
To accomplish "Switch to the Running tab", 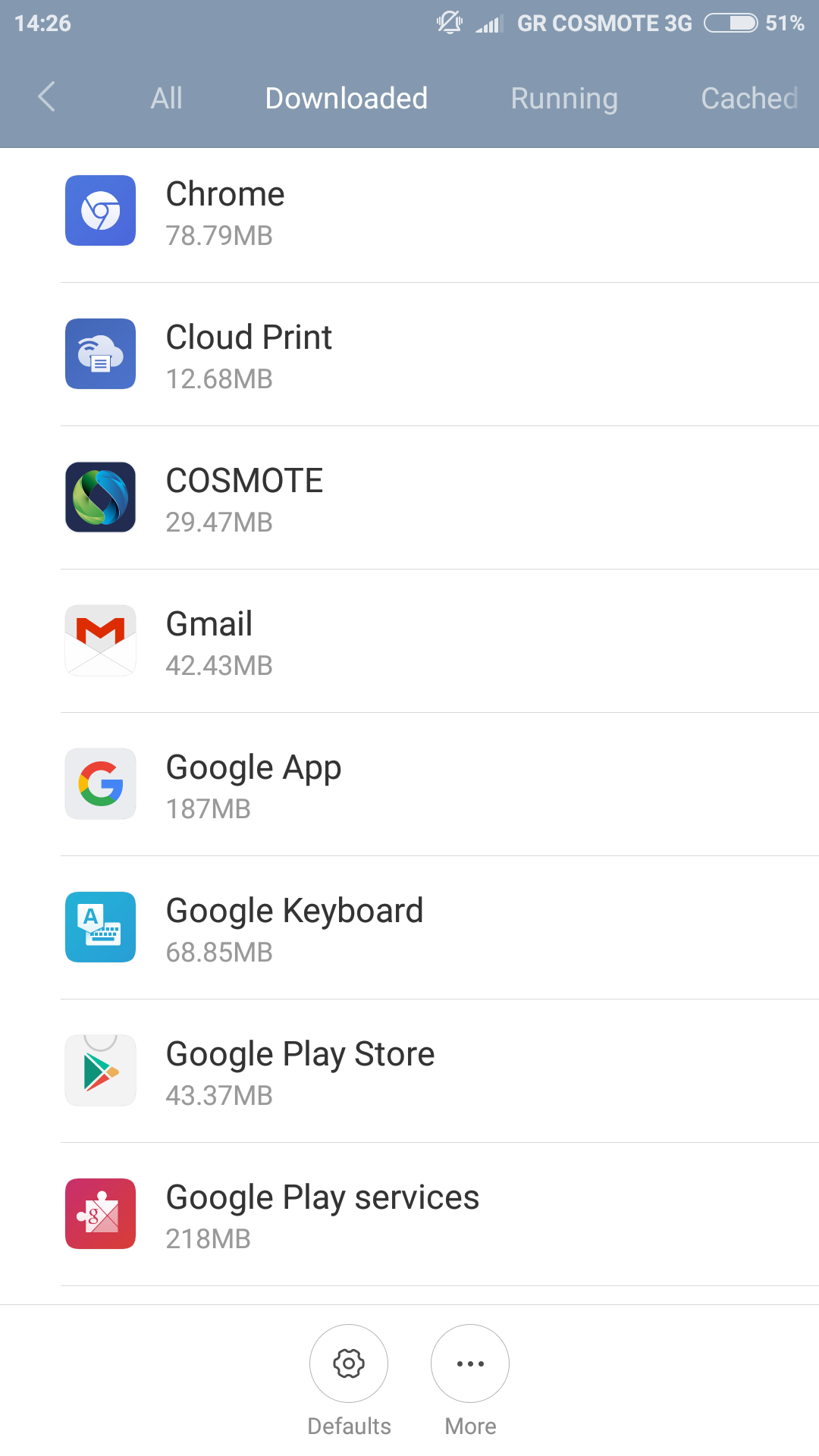I will (x=564, y=99).
